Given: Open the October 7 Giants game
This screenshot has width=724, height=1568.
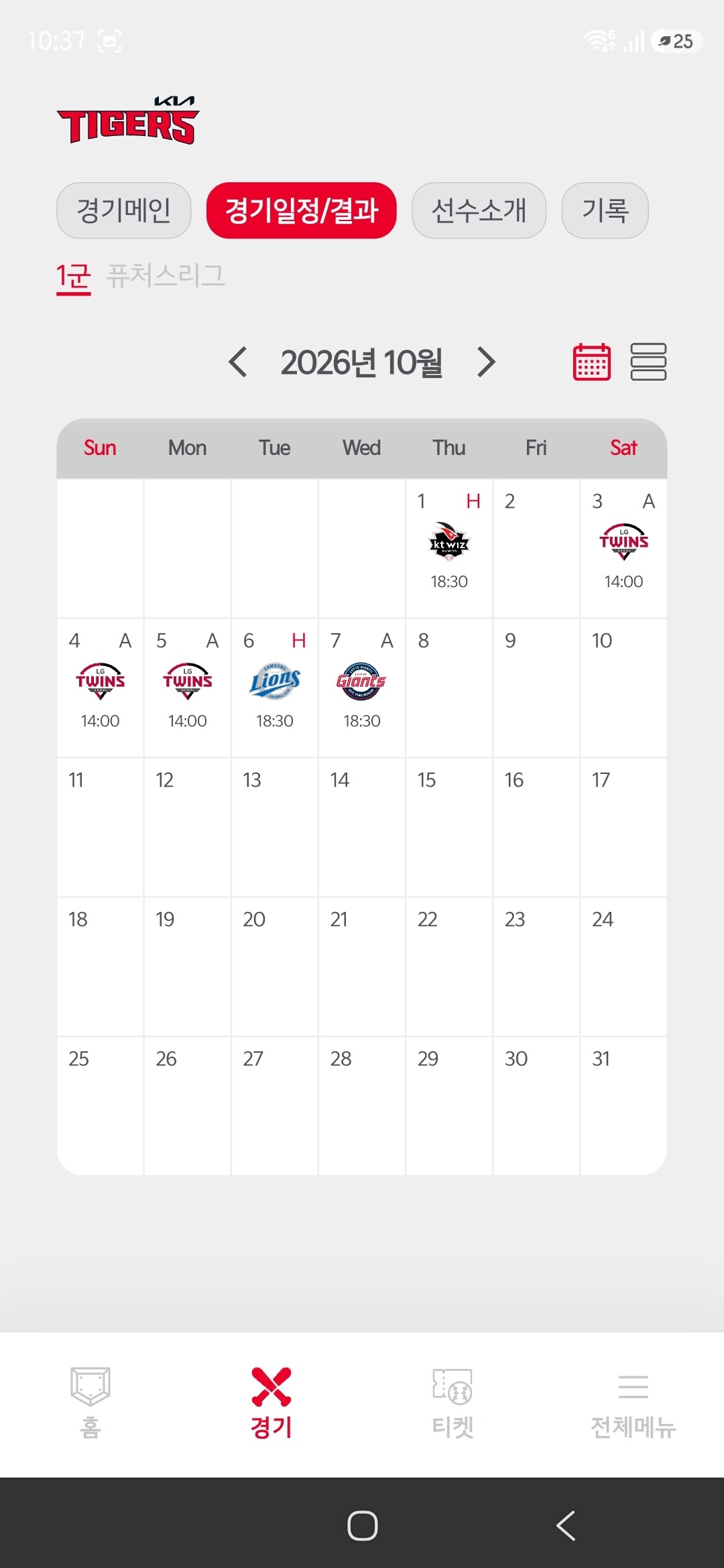Looking at the screenshot, I should [362, 688].
